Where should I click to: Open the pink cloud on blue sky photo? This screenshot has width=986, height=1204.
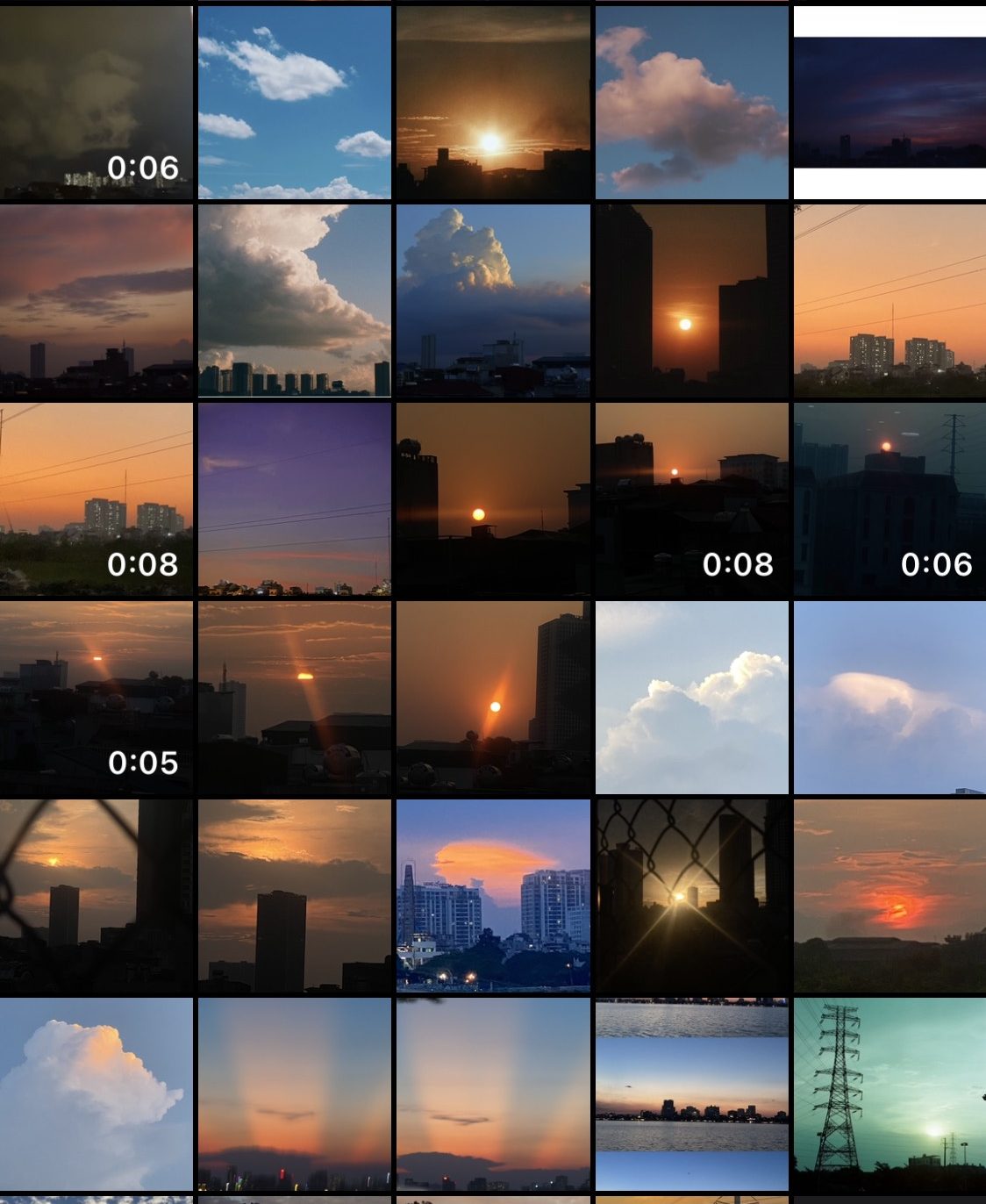[x=691, y=102]
